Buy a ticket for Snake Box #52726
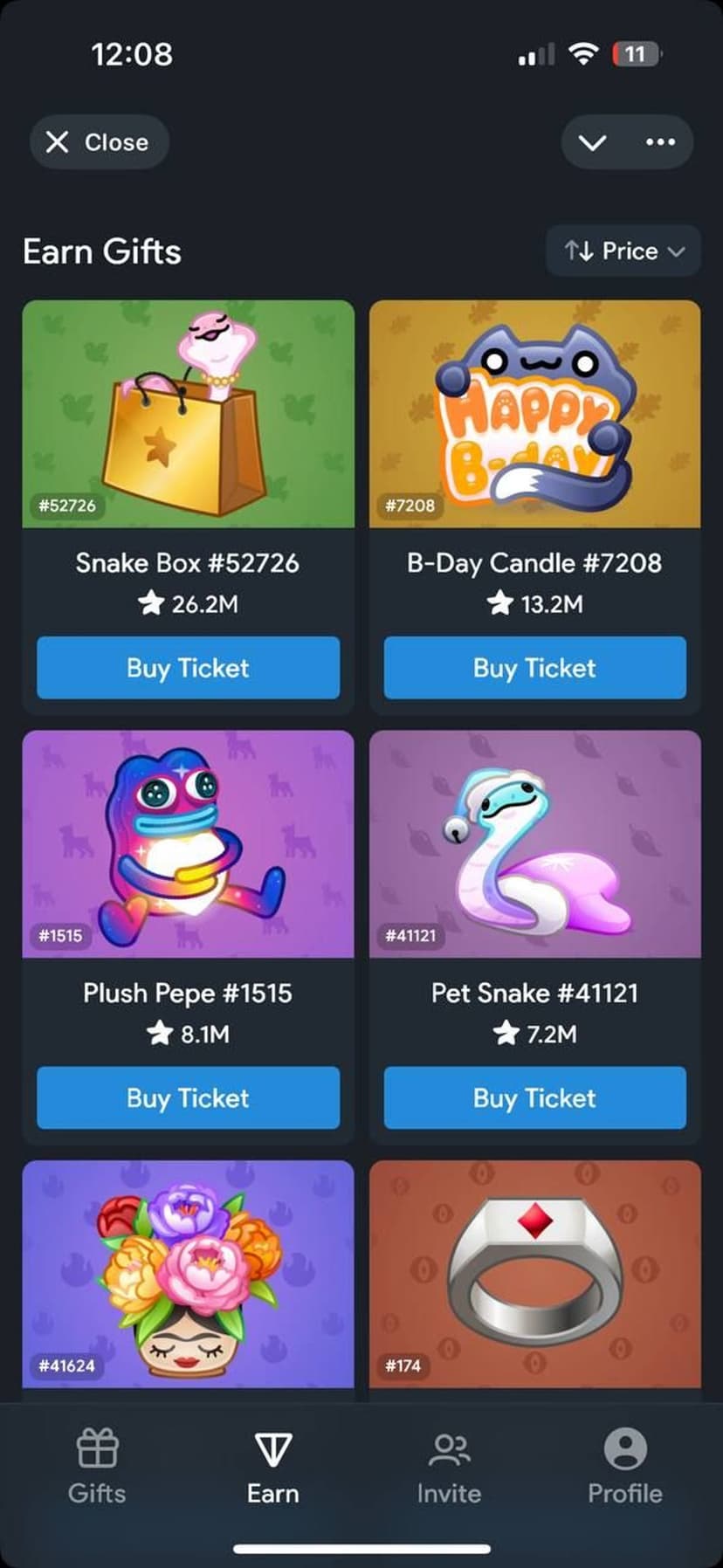The width and height of the screenshot is (723, 1568). tap(188, 668)
